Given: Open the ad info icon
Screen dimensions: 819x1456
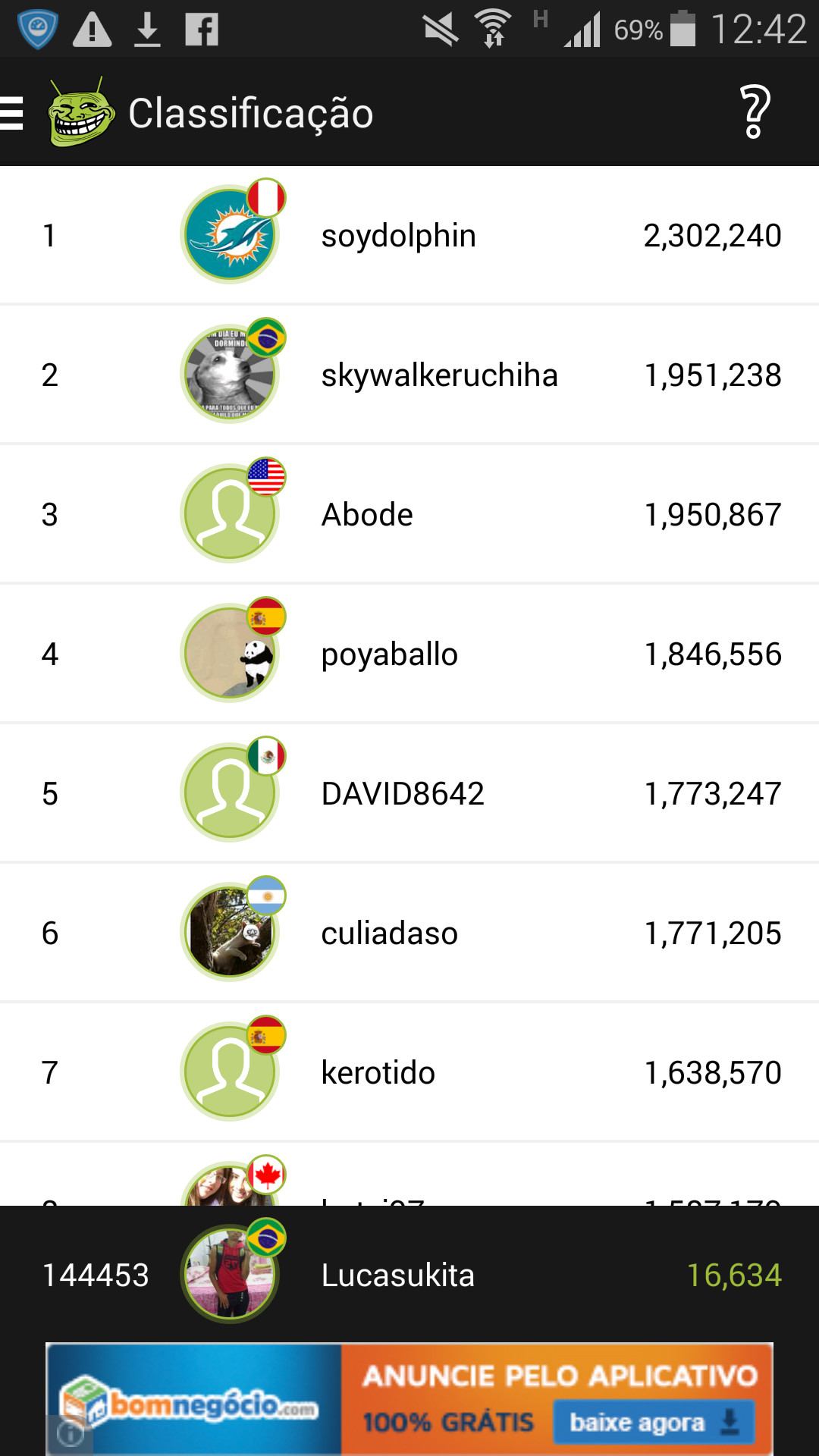Looking at the screenshot, I should click(x=71, y=1434).
